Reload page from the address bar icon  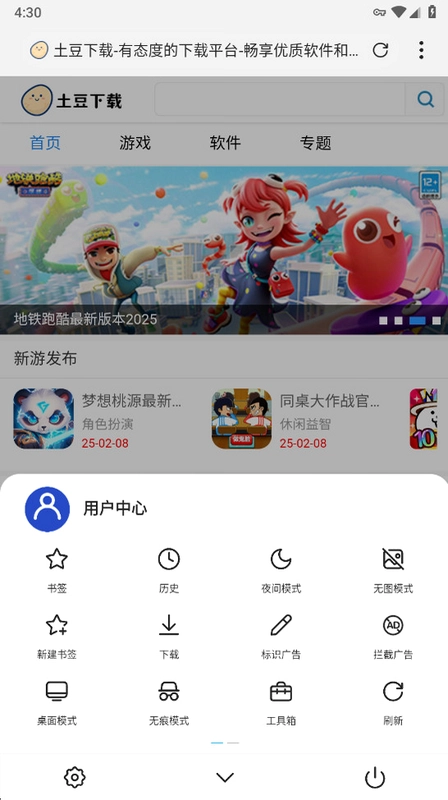380,50
